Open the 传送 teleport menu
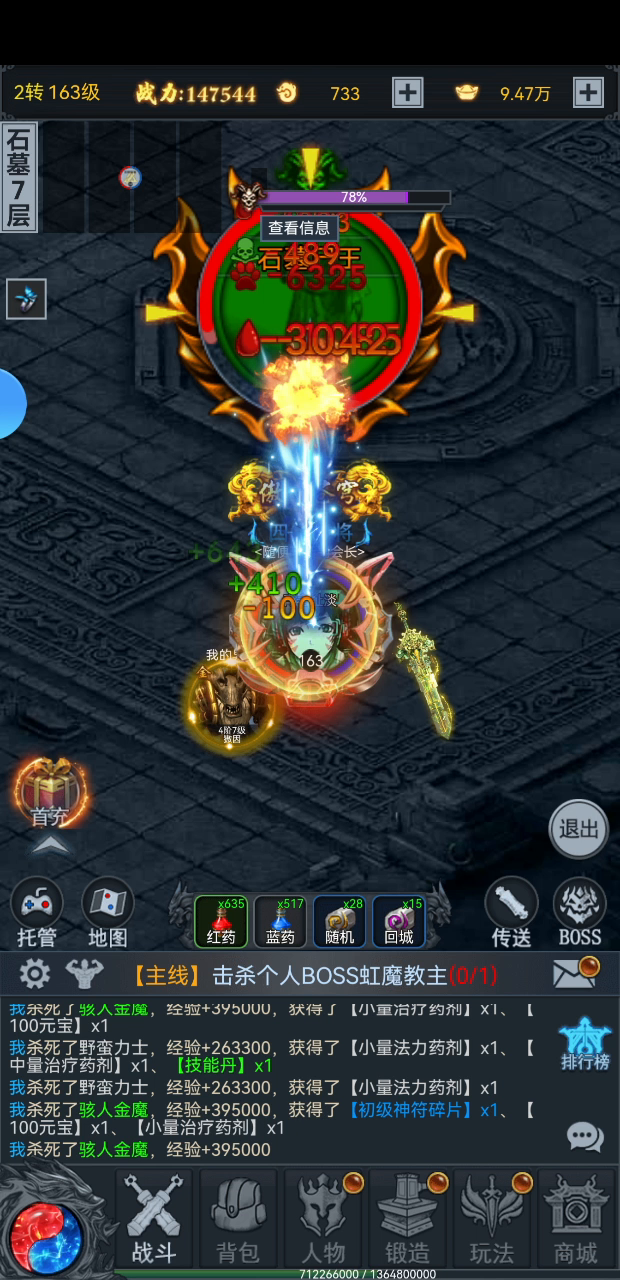The width and height of the screenshot is (620, 1280). [512, 913]
